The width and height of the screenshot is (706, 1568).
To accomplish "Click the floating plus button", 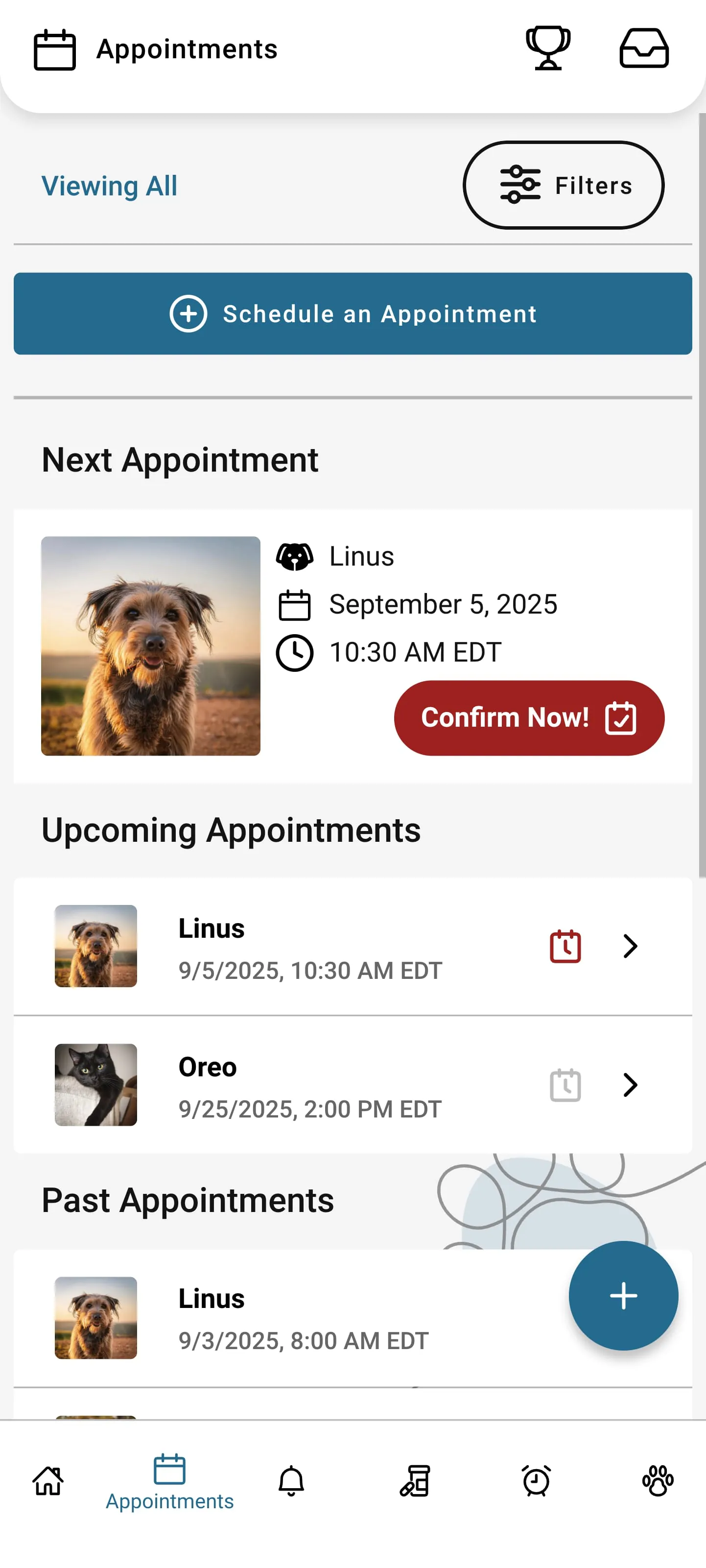I will coord(623,1296).
